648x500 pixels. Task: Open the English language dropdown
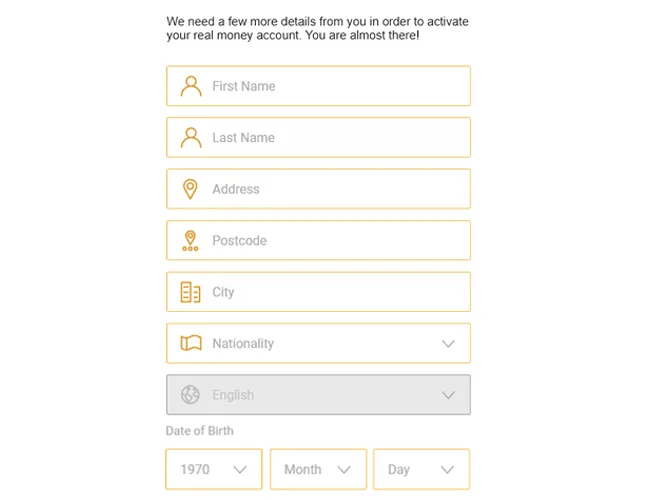pyautogui.click(x=318, y=395)
